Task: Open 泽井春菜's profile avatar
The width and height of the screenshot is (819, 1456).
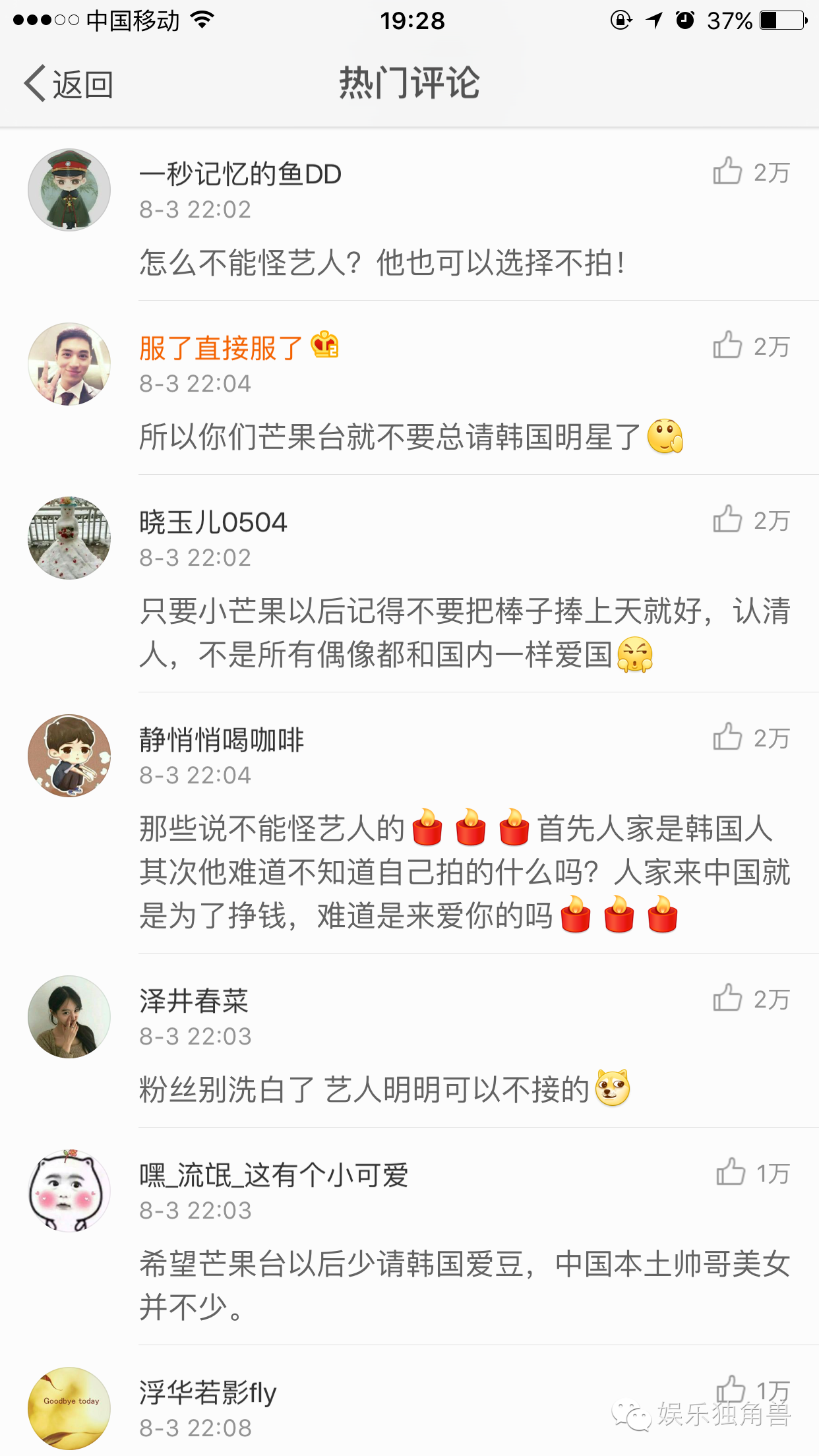Action: [x=69, y=1017]
